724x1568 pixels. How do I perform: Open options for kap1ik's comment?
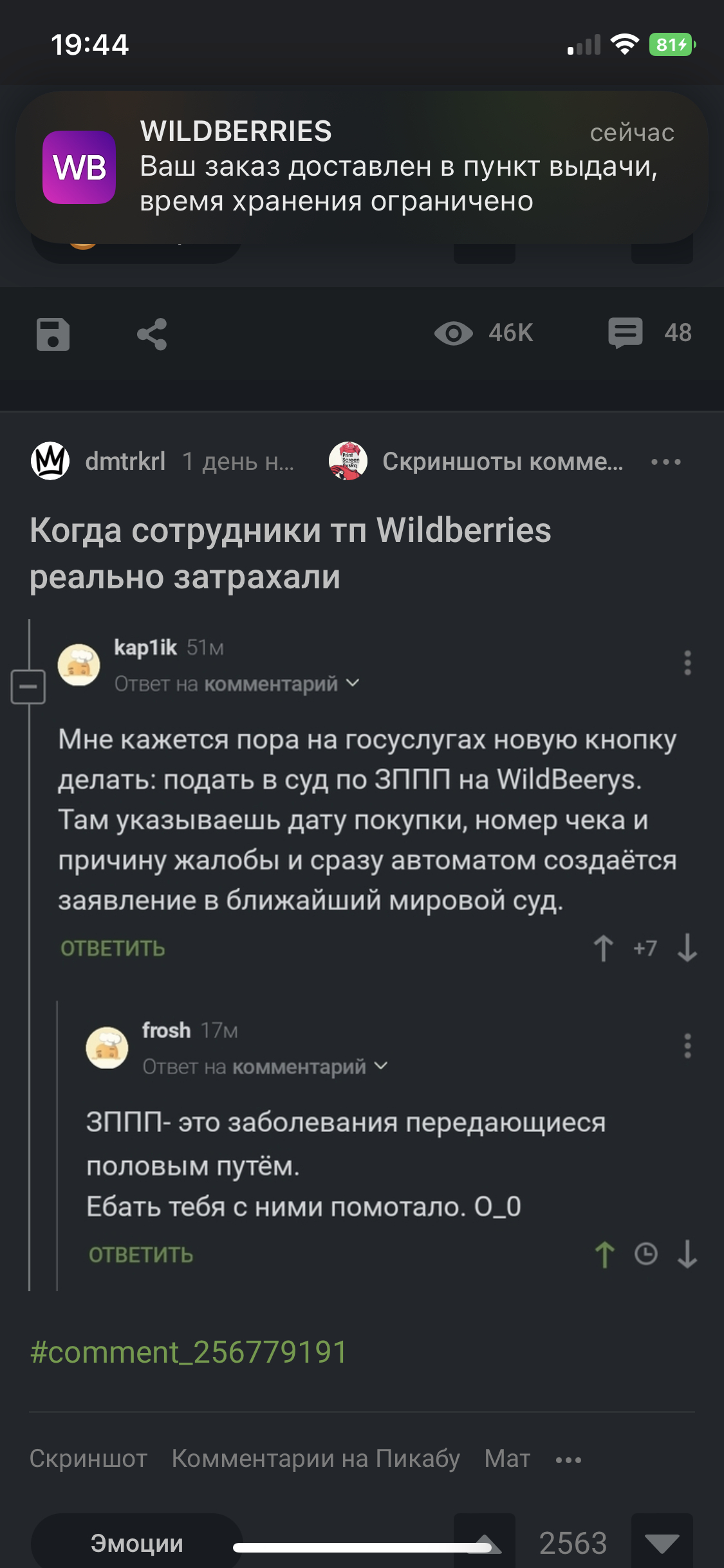[687, 662]
